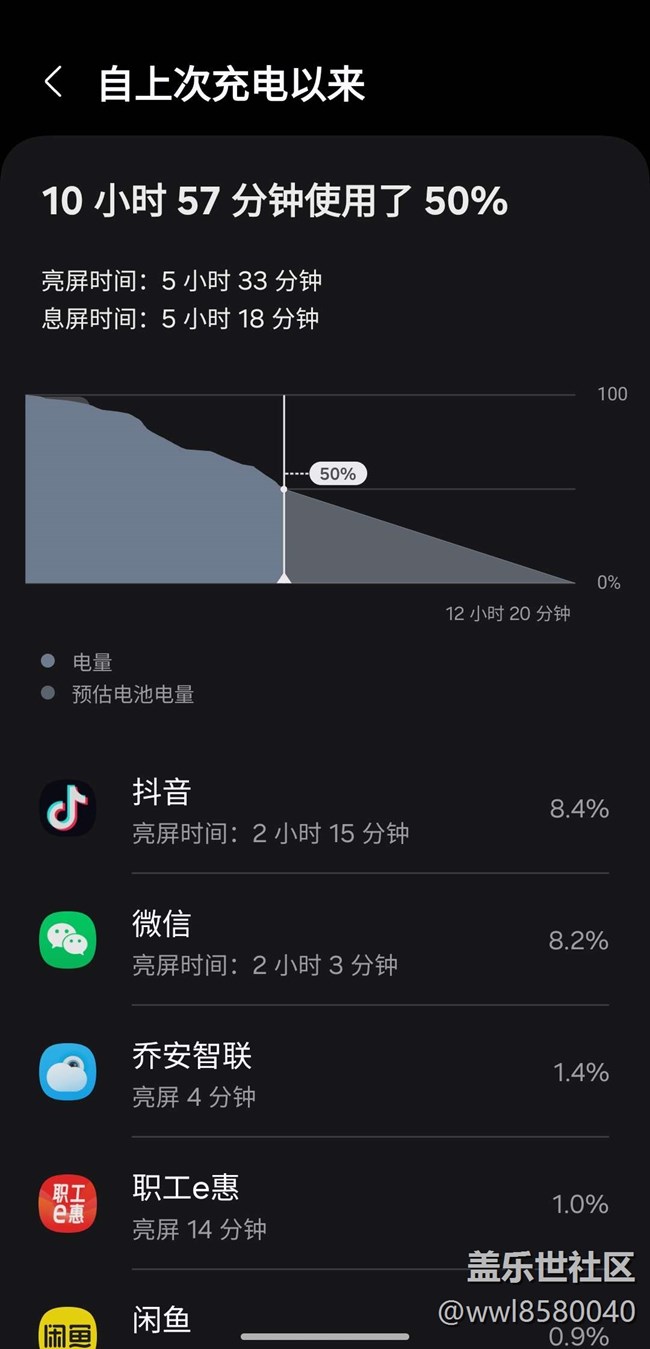The image size is (650, 1349).
Task: Open battery usage details for 抖音
Action: point(325,808)
